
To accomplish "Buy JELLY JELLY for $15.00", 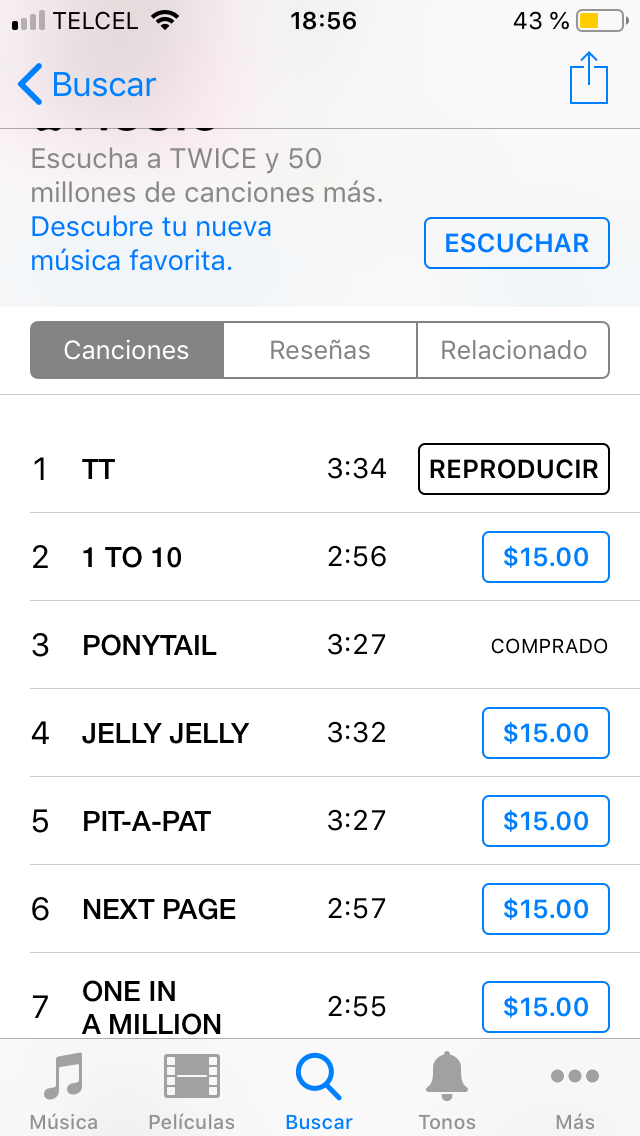I will 545,733.
